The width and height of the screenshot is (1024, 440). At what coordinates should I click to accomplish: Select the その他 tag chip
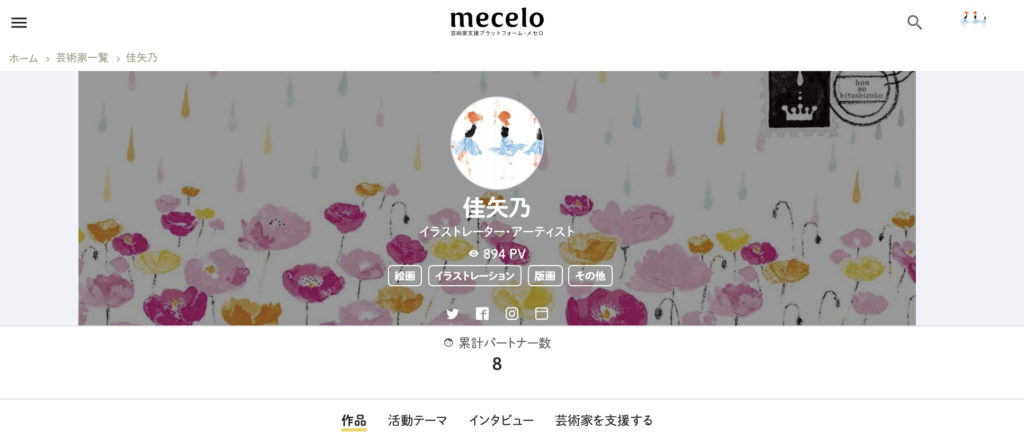tap(590, 275)
